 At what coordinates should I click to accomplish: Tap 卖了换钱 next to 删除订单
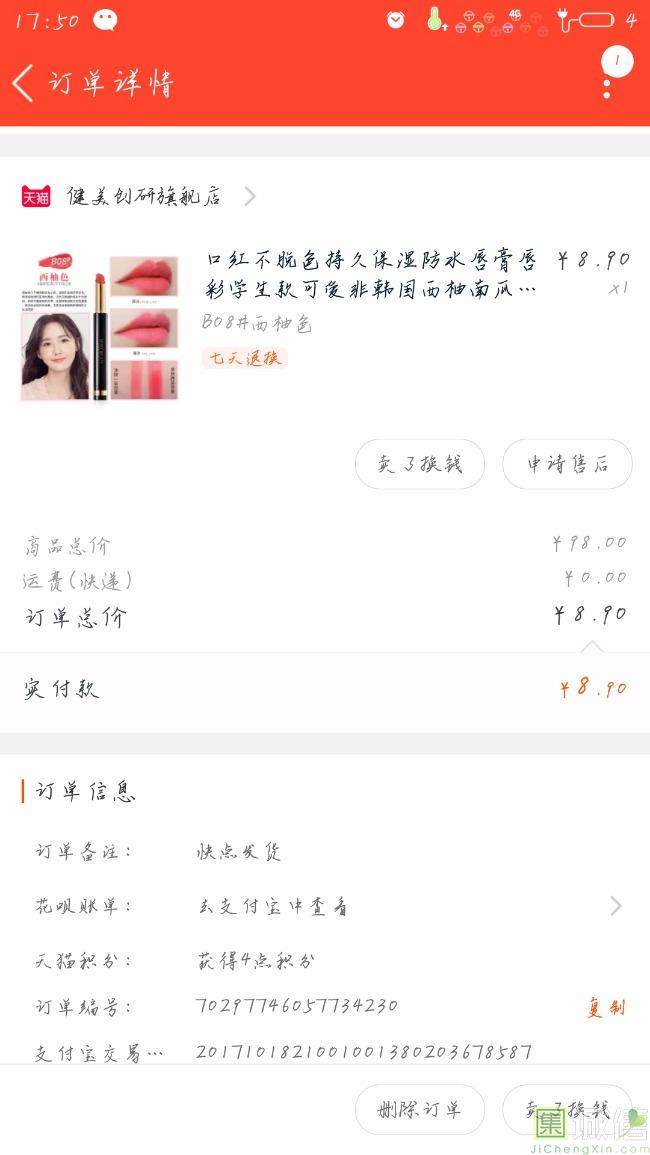click(x=567, y=1109)
